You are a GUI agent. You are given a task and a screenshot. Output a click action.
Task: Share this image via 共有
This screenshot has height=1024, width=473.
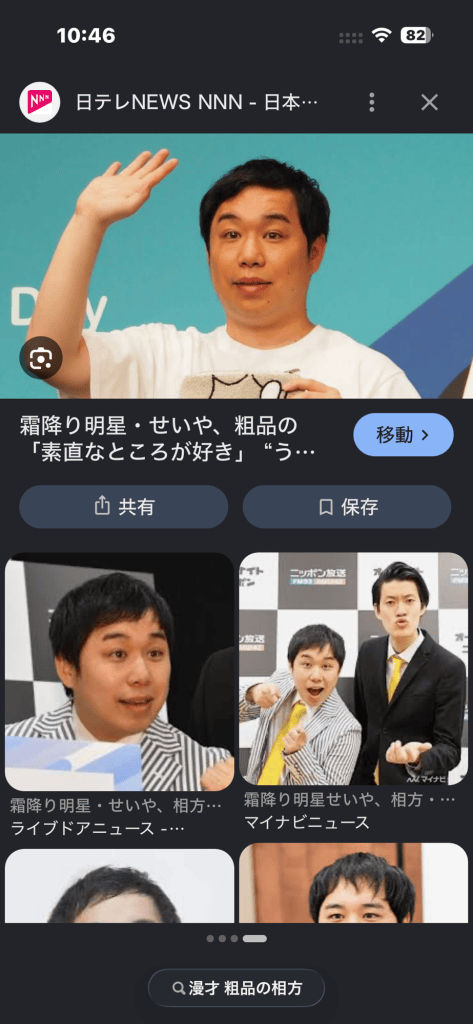pos(123,507)
